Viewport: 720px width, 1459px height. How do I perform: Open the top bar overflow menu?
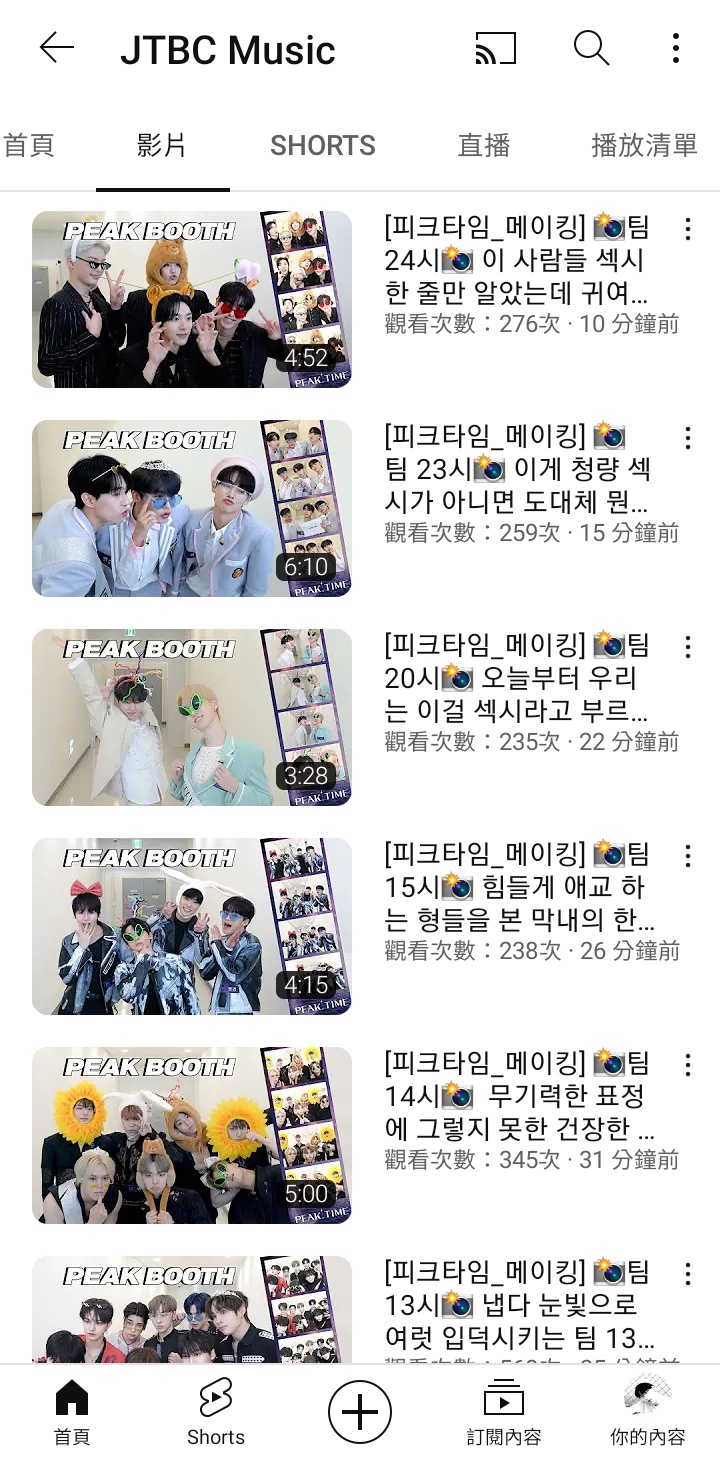(x=676, y=48)
